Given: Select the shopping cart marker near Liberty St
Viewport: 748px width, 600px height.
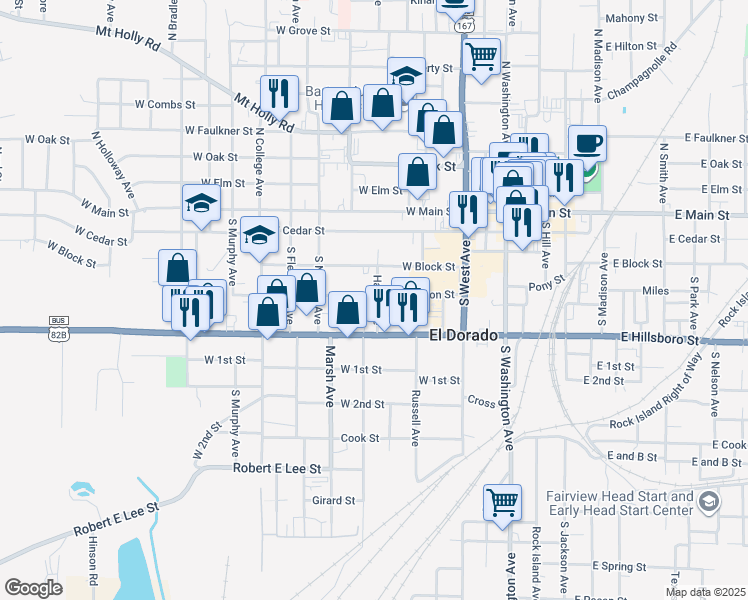Looking at the screenshot, I should tap(482, 57).
